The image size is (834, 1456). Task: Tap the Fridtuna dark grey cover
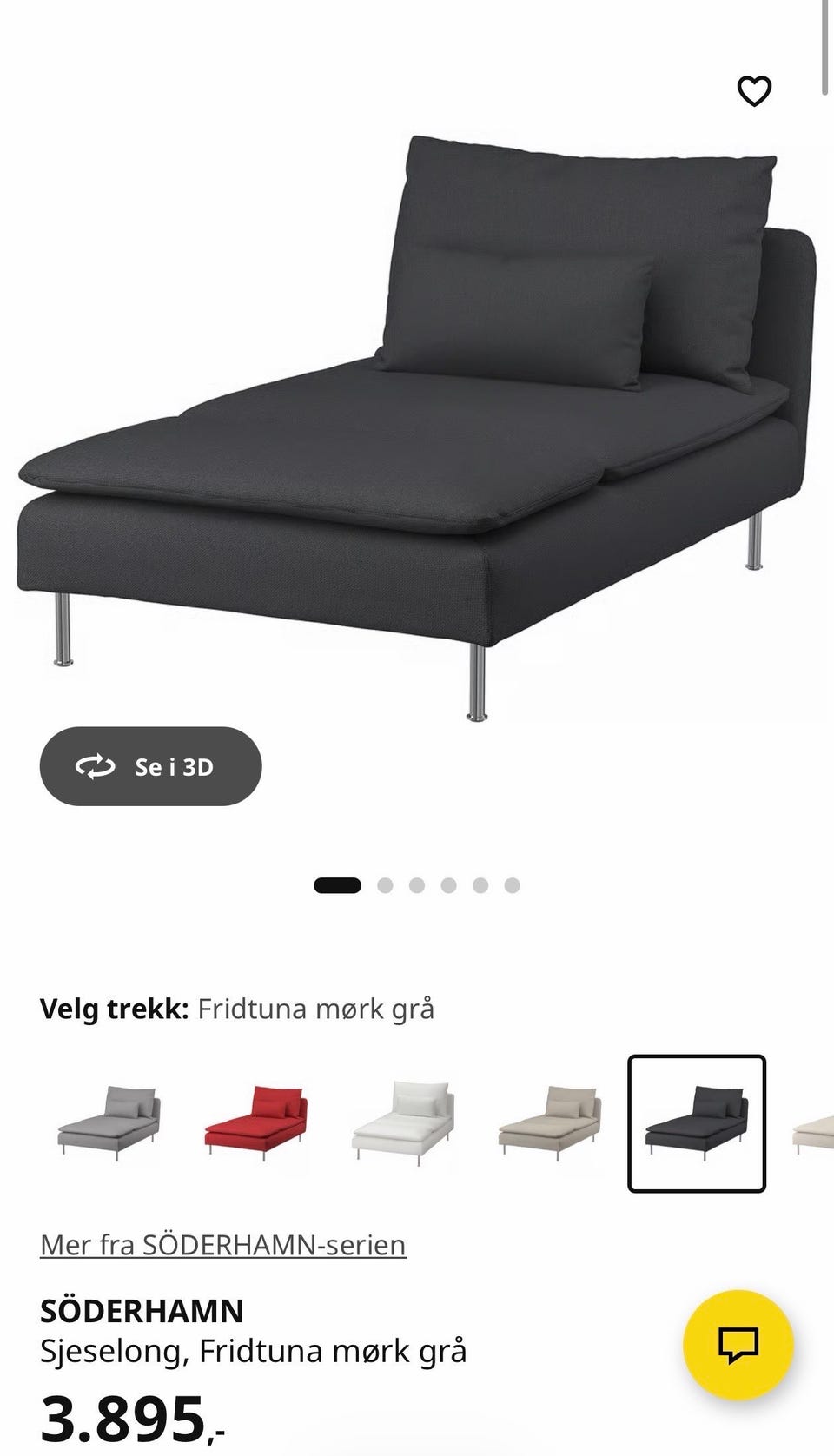[697, 1123]
